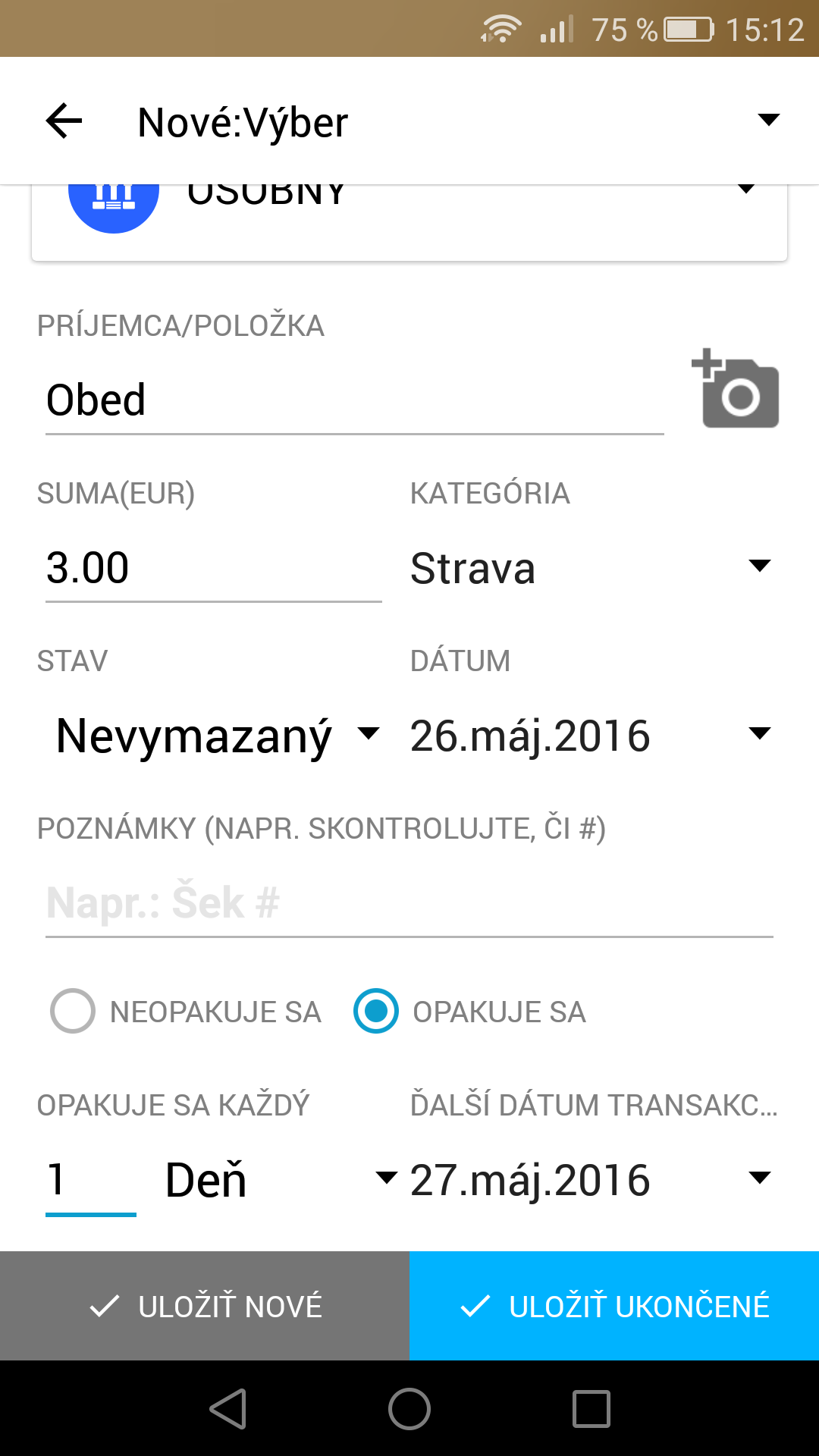Edit the Suma amount 3.00
819x1456 pixels.
[213, 569]
